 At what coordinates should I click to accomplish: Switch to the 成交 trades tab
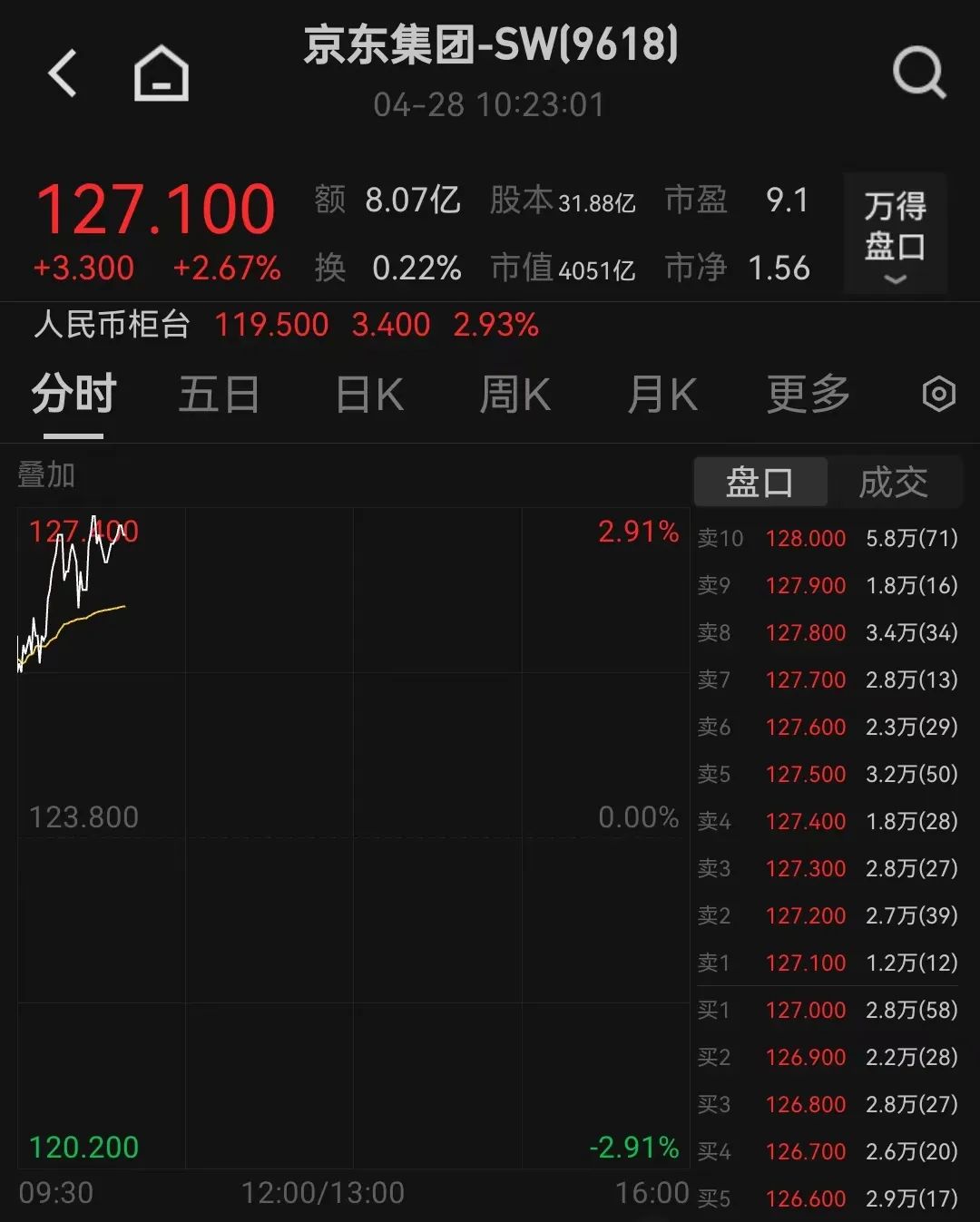coord(894,482)
